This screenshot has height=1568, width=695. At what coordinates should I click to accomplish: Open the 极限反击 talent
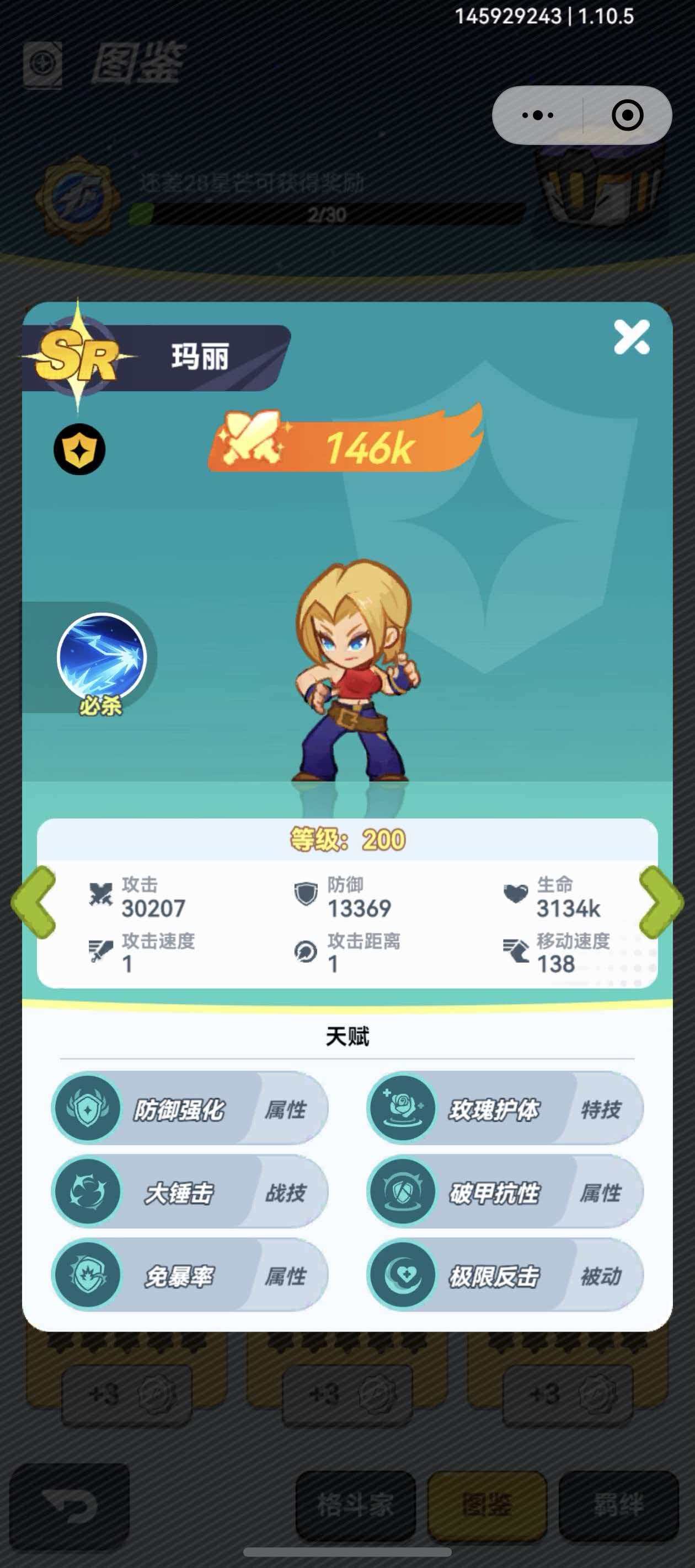pyautogui.click(x=505, y=1275)
